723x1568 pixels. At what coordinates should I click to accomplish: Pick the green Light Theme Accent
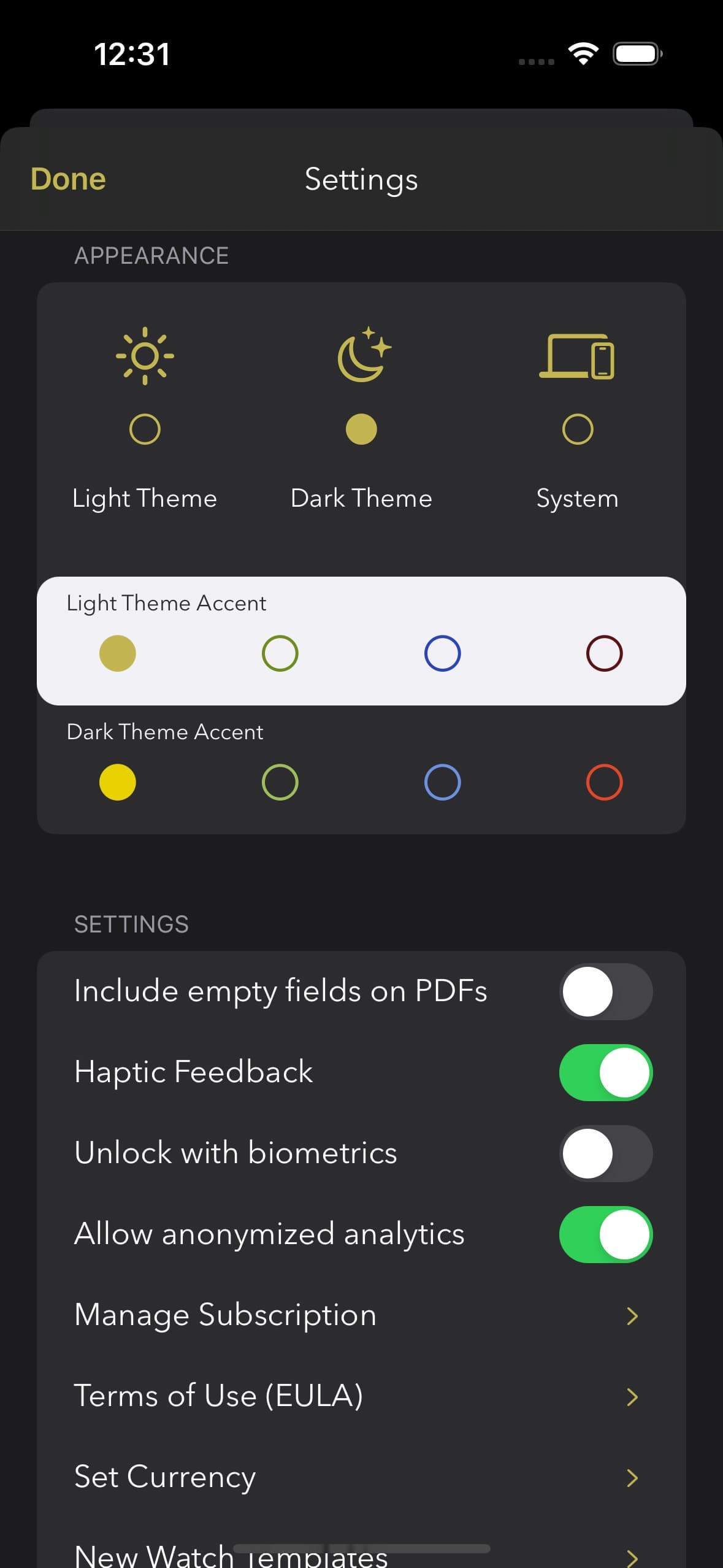click(x=280, y=653)
